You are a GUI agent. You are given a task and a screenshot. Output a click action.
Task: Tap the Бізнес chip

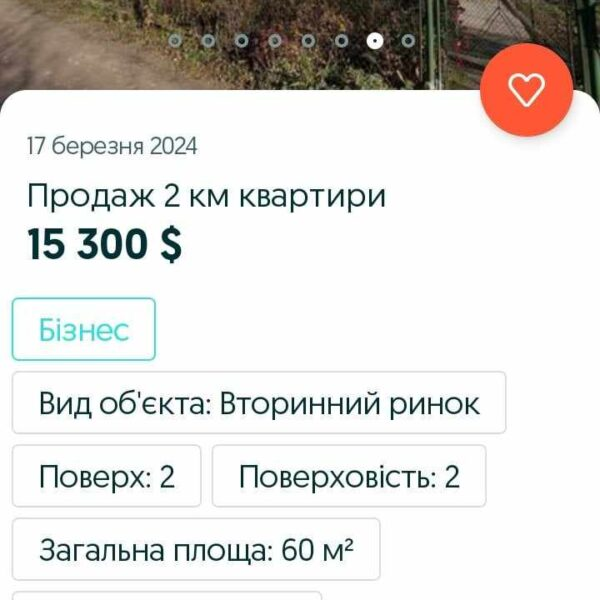coord(84,329)
